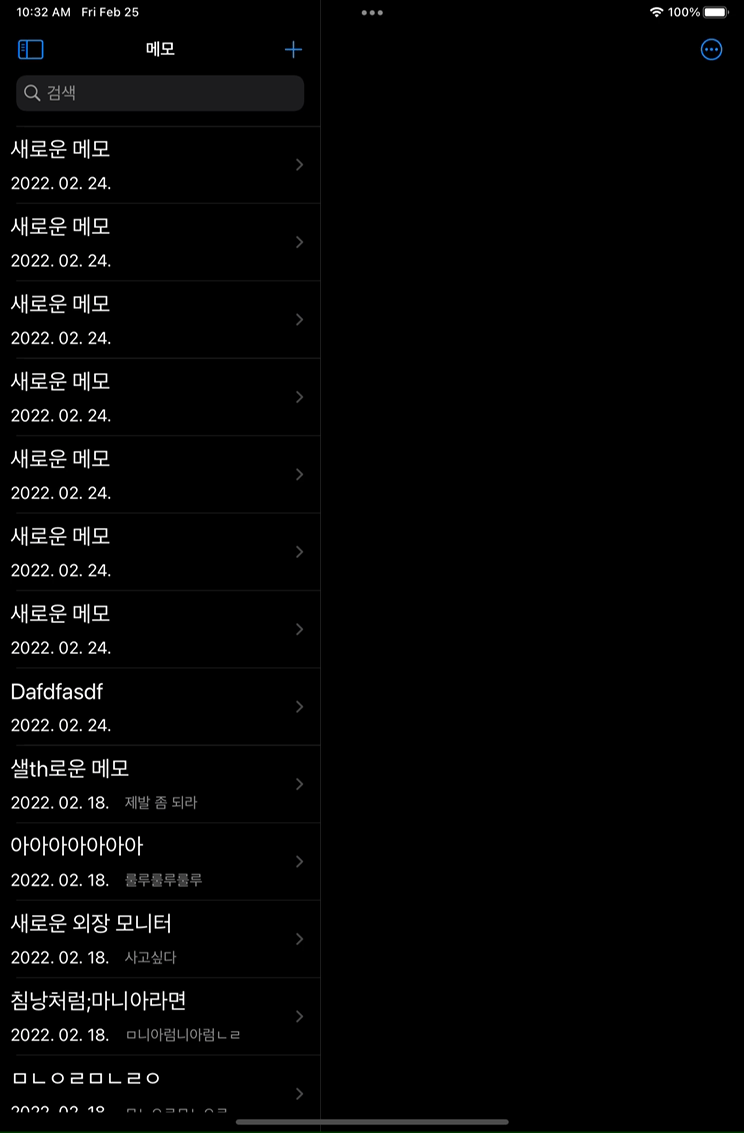This screenshot has width=744, height=1133.
Task: Open the ㅁㄴㅇㄹㅁㄴㄹㅇ memo
Action: tap(158, 1088)
